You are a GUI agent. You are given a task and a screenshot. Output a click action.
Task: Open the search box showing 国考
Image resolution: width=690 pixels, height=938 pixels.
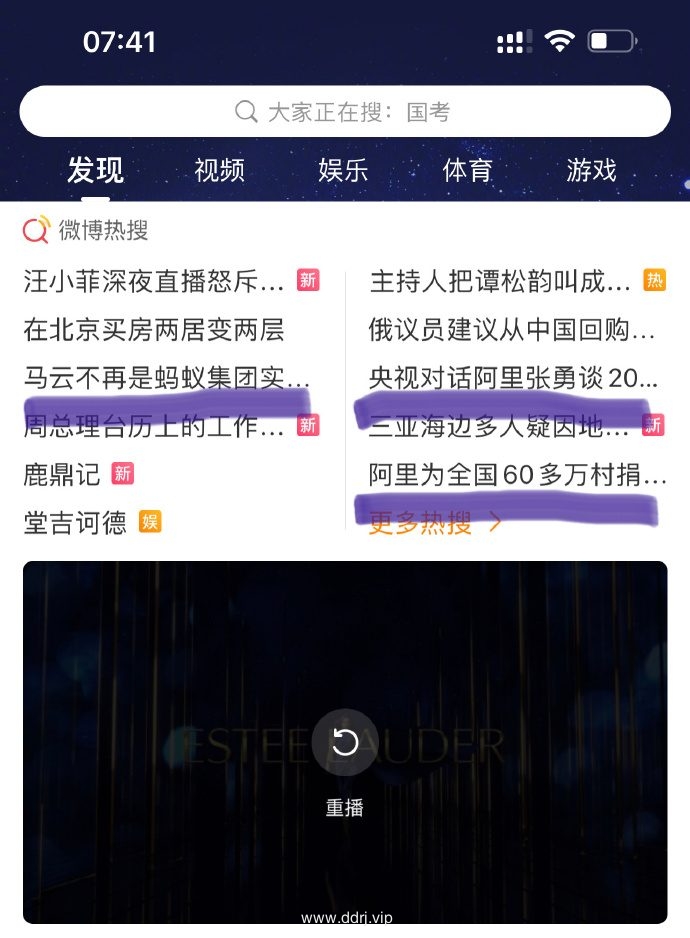click(344, 111)
